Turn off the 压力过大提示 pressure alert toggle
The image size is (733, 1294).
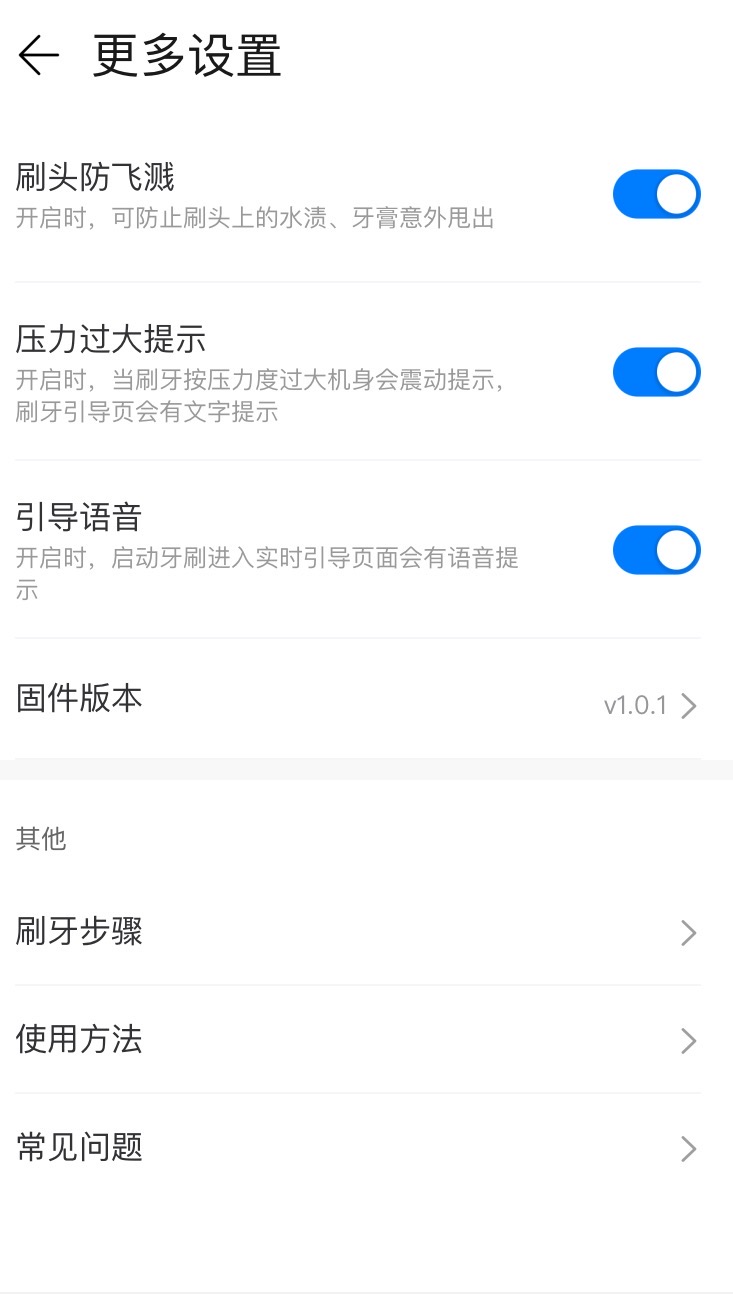656,371
